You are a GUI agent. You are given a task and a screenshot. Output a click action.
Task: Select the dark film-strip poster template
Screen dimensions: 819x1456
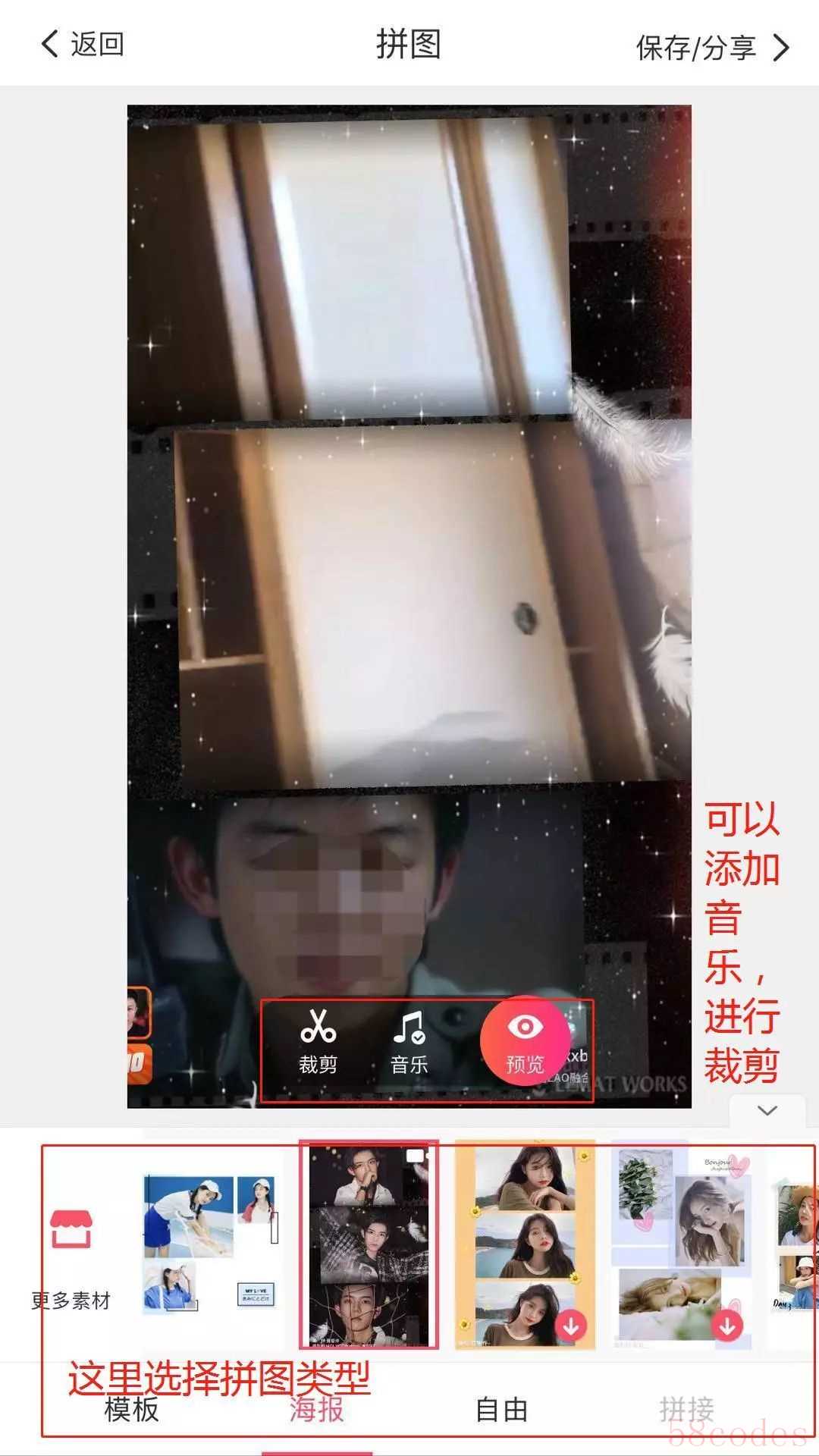click(369, 1245)
